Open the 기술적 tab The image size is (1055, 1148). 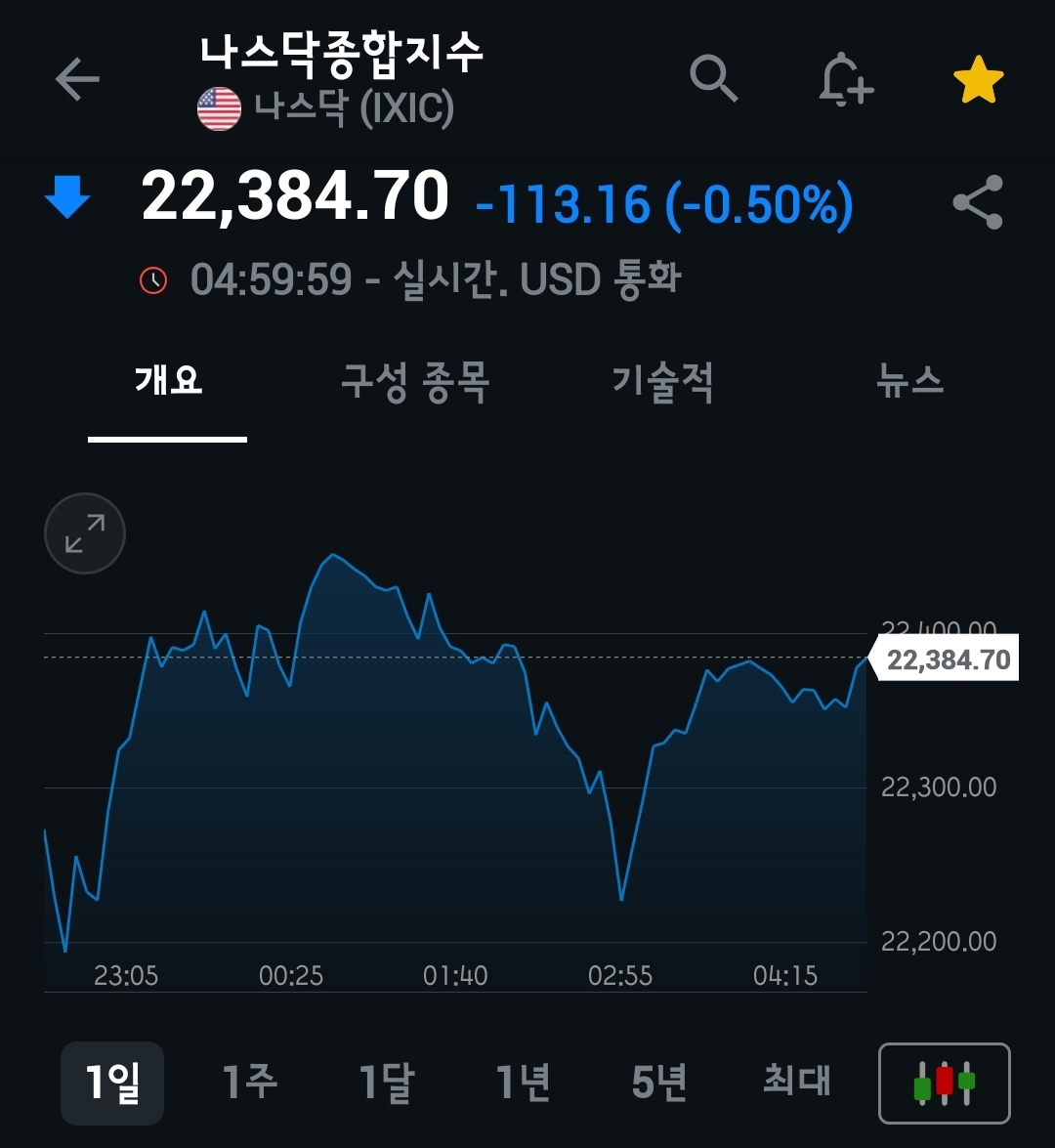pos(662,380)
